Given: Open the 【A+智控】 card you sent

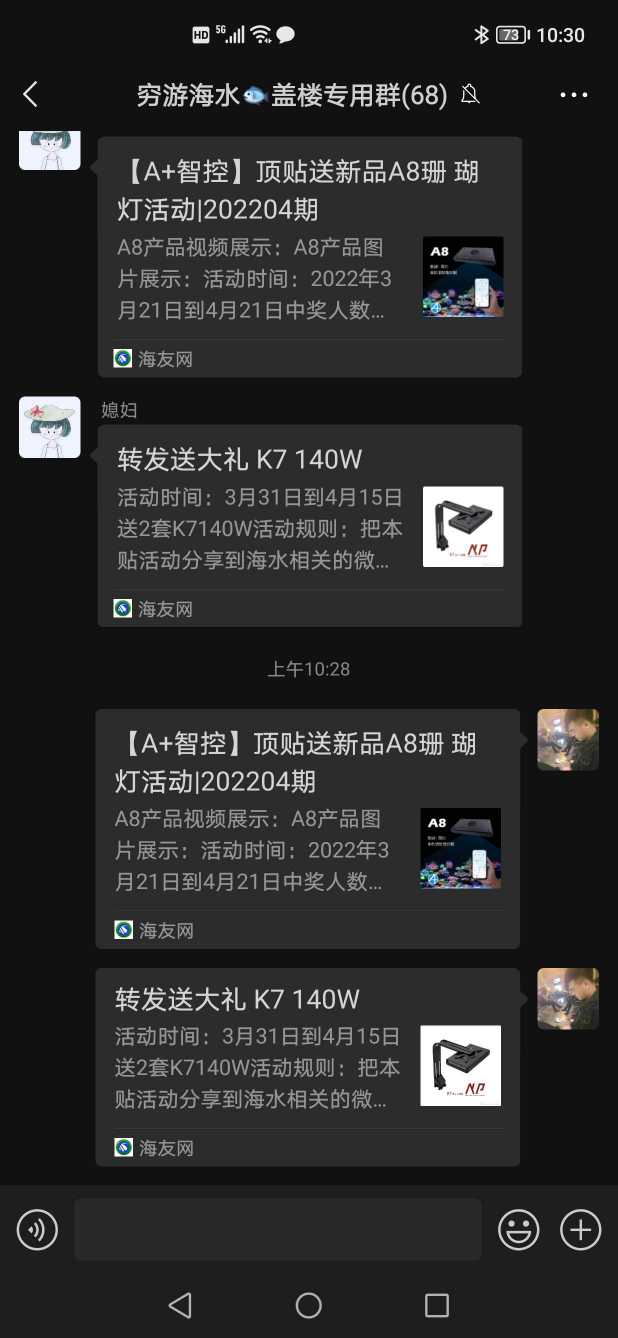Looking at the screenshot, I should tap(307, 828).
